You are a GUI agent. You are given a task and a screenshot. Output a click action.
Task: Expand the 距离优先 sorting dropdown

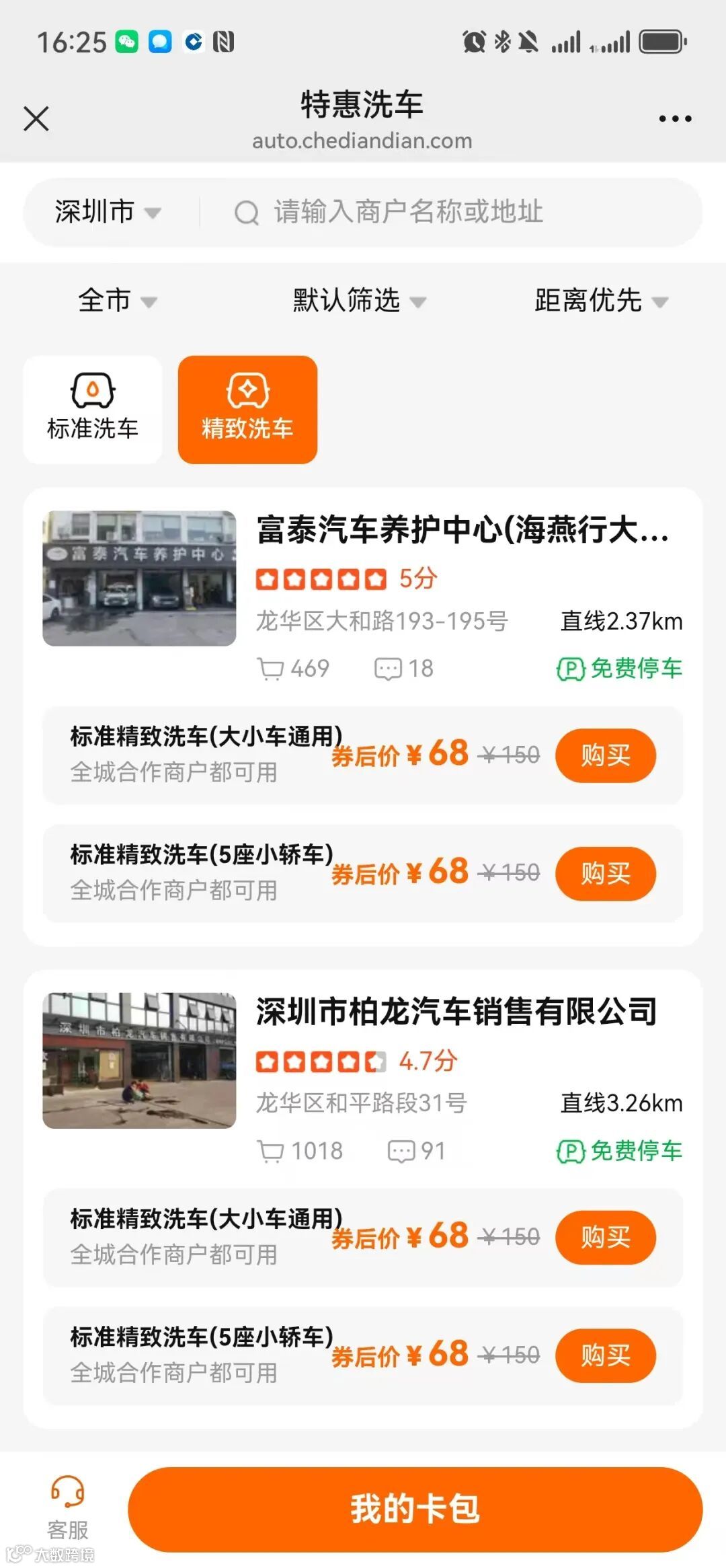pyautogui.click(x=600, y=300)
